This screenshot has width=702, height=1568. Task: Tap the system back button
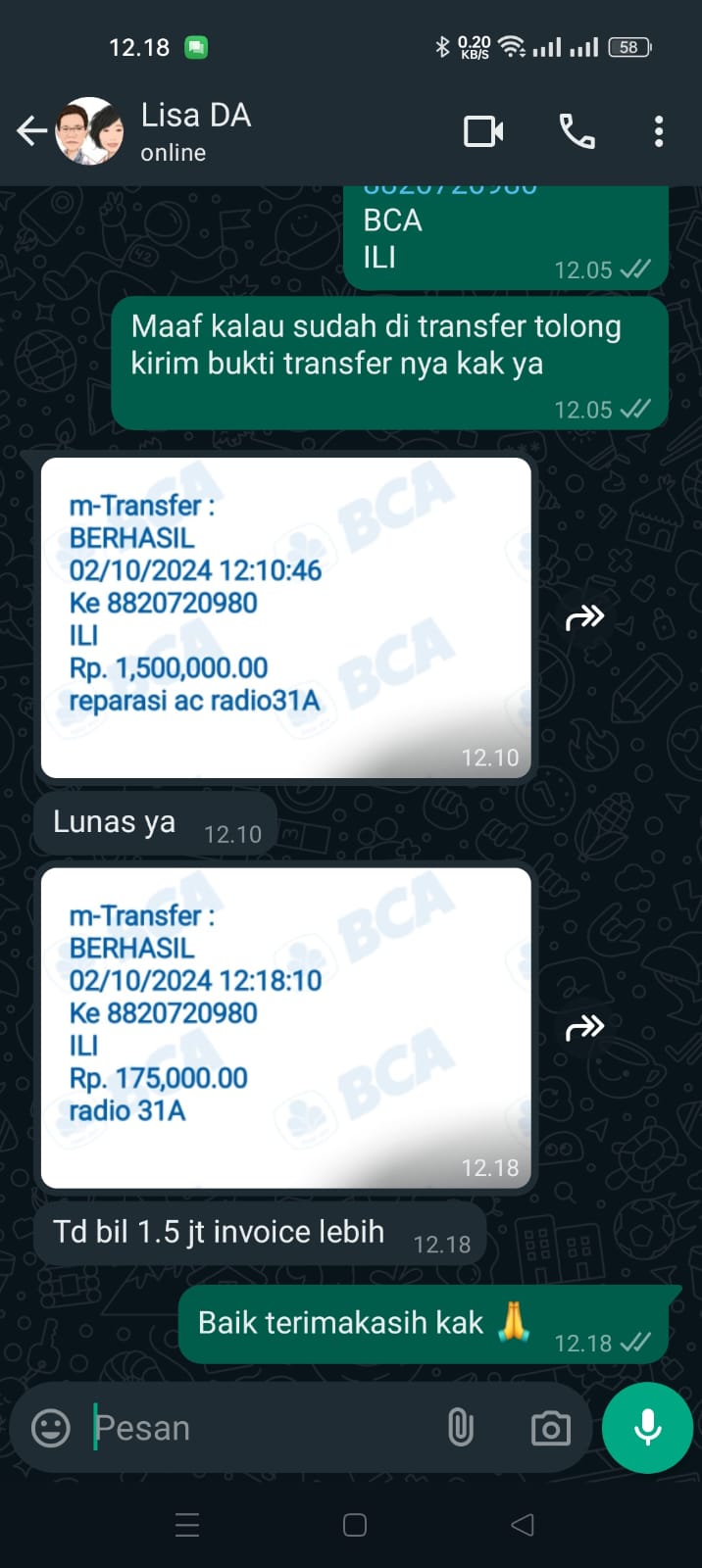point(523,1525)
